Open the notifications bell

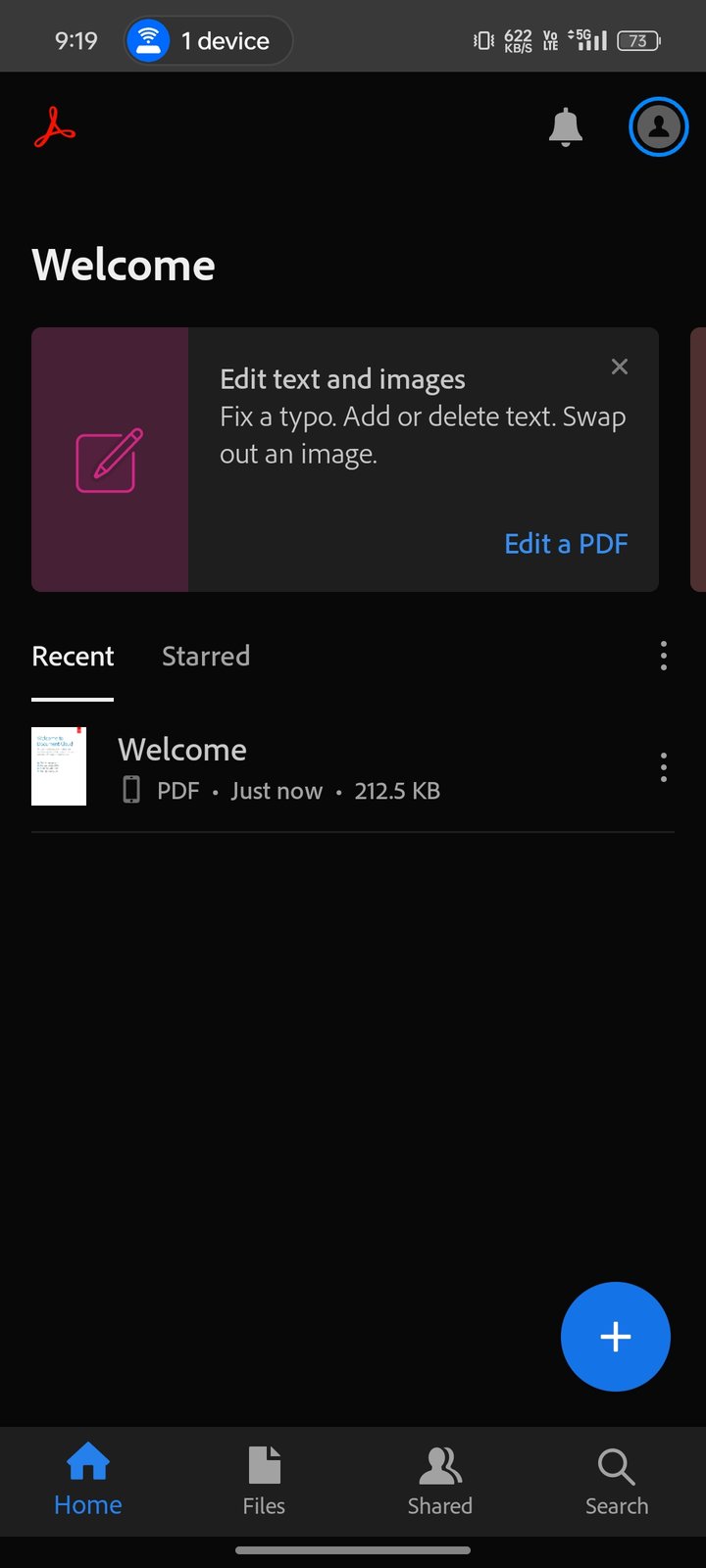pos(565,127)
